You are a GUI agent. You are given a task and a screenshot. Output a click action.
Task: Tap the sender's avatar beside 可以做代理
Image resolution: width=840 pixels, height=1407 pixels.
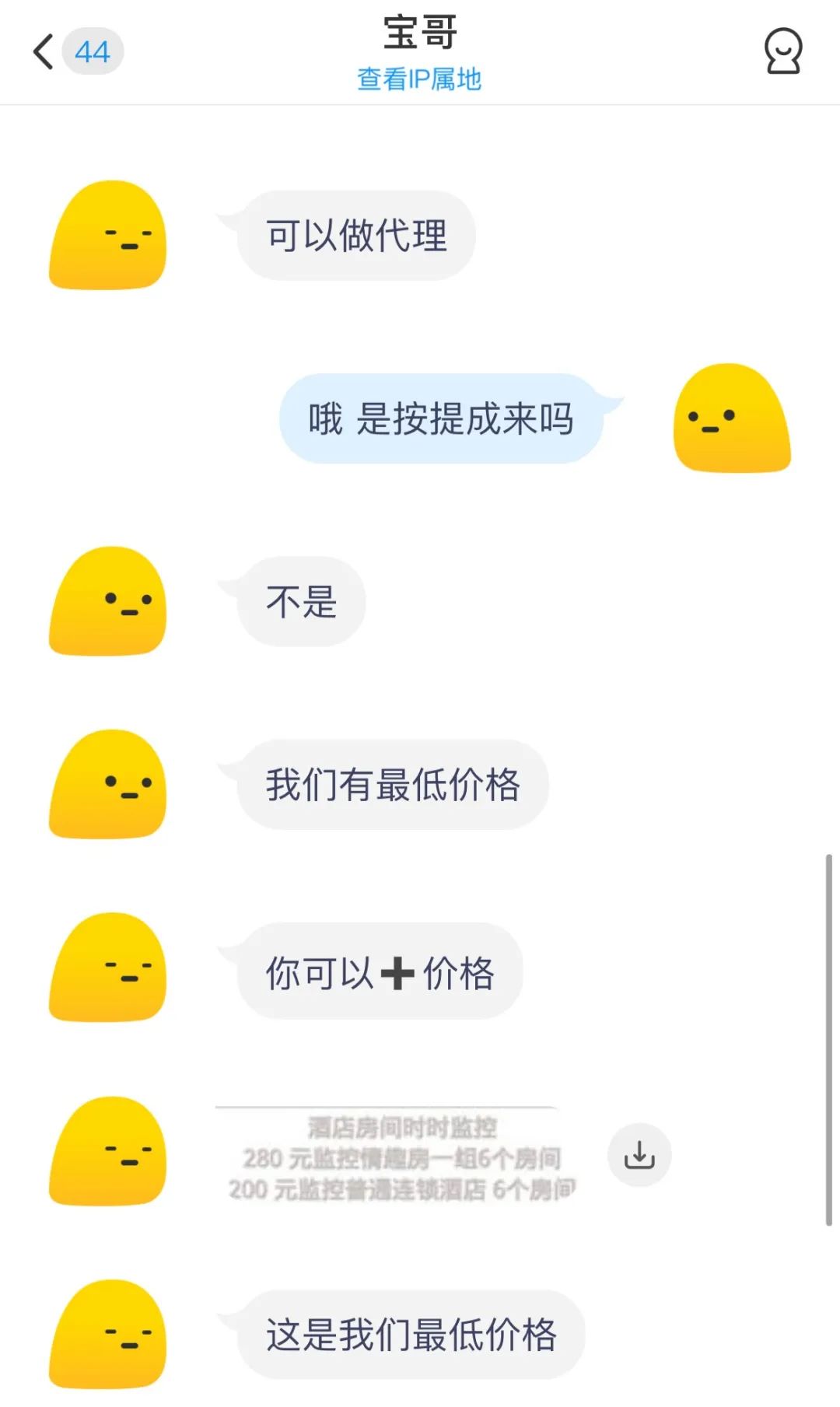coord(107,235)
